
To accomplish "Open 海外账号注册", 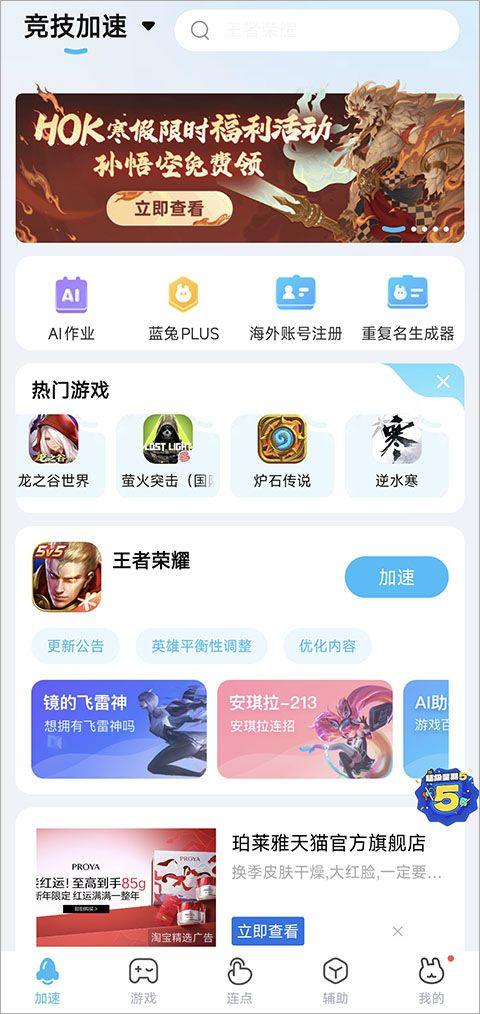I will click(296, 309).
